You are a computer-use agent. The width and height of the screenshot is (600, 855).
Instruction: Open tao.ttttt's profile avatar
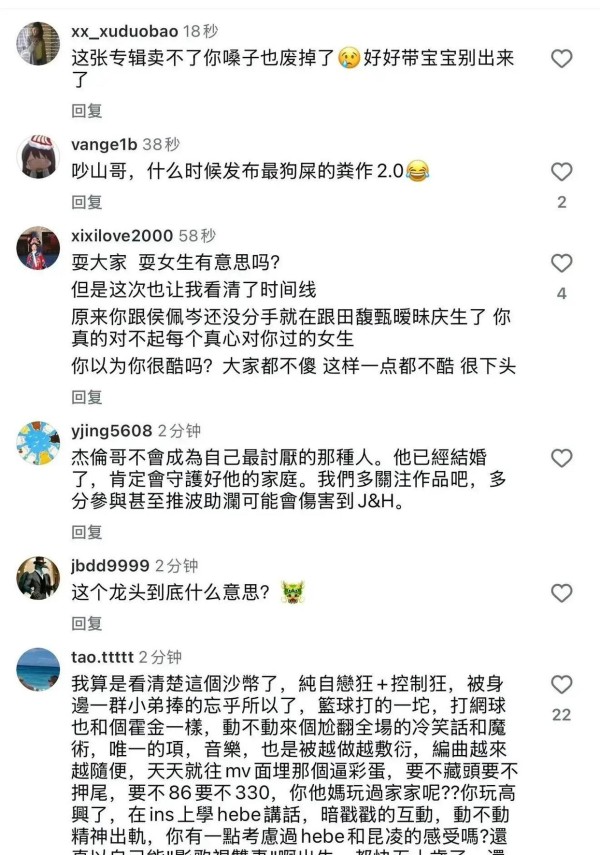point(38,669)
